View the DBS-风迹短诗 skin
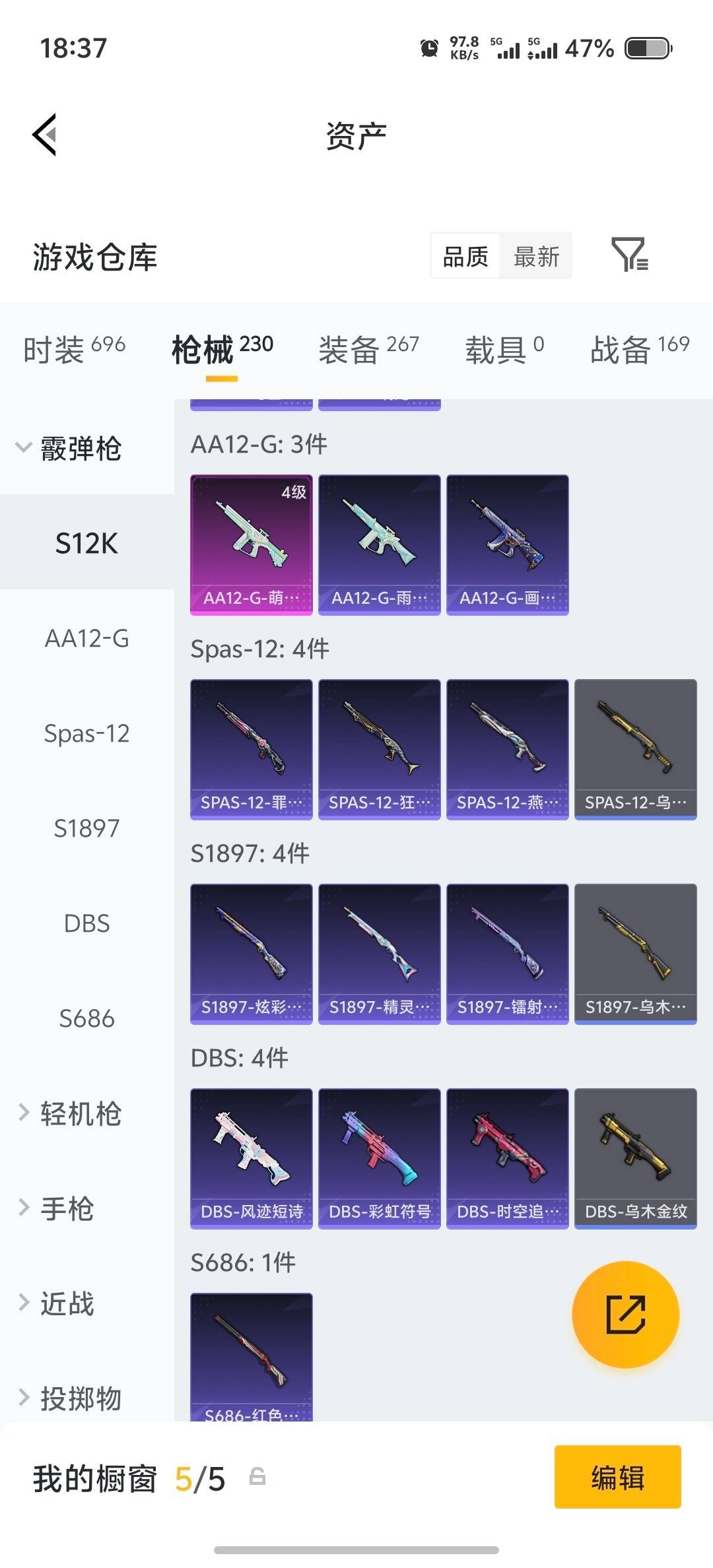Screen dimensions: 713x1568 251,1158
